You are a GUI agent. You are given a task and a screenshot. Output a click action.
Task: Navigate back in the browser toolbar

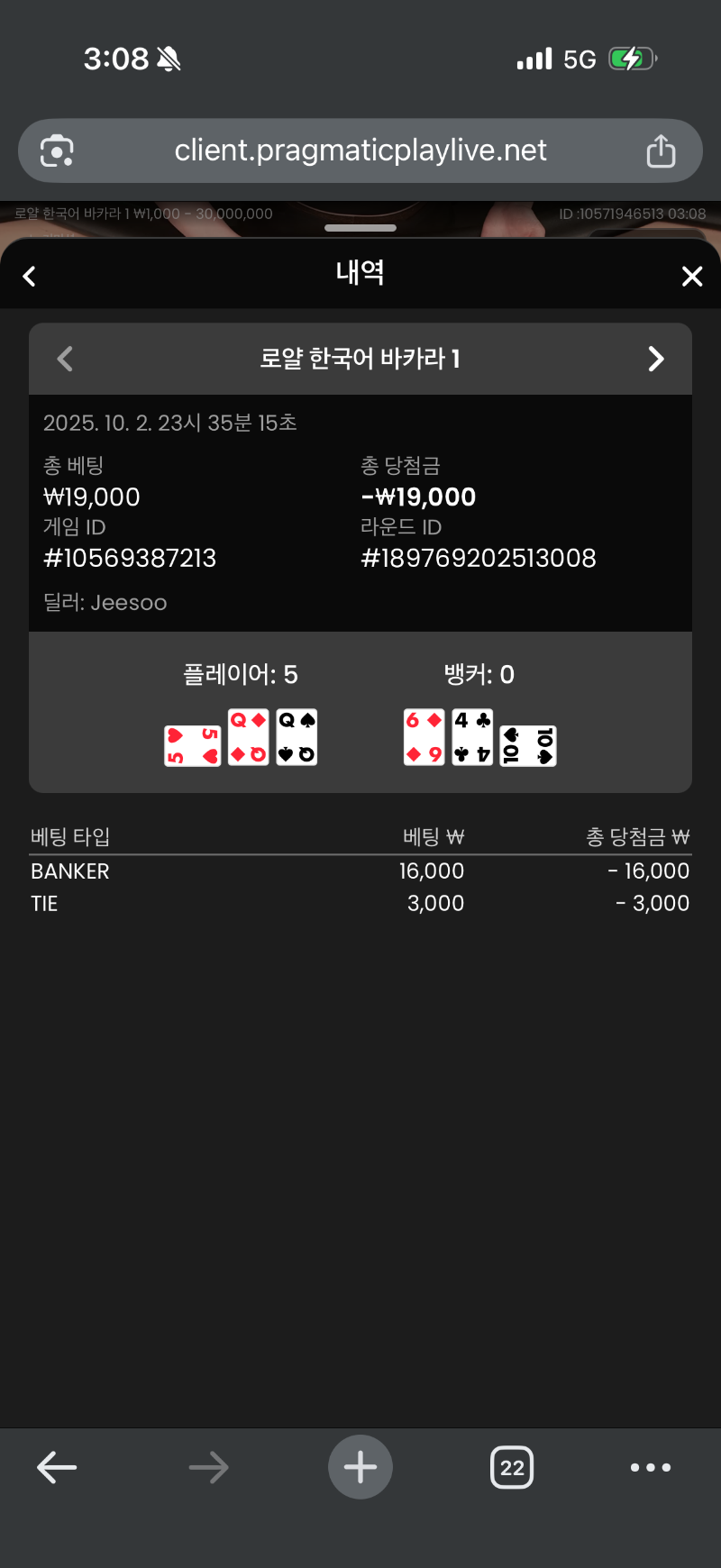[x=57, y=1467]
